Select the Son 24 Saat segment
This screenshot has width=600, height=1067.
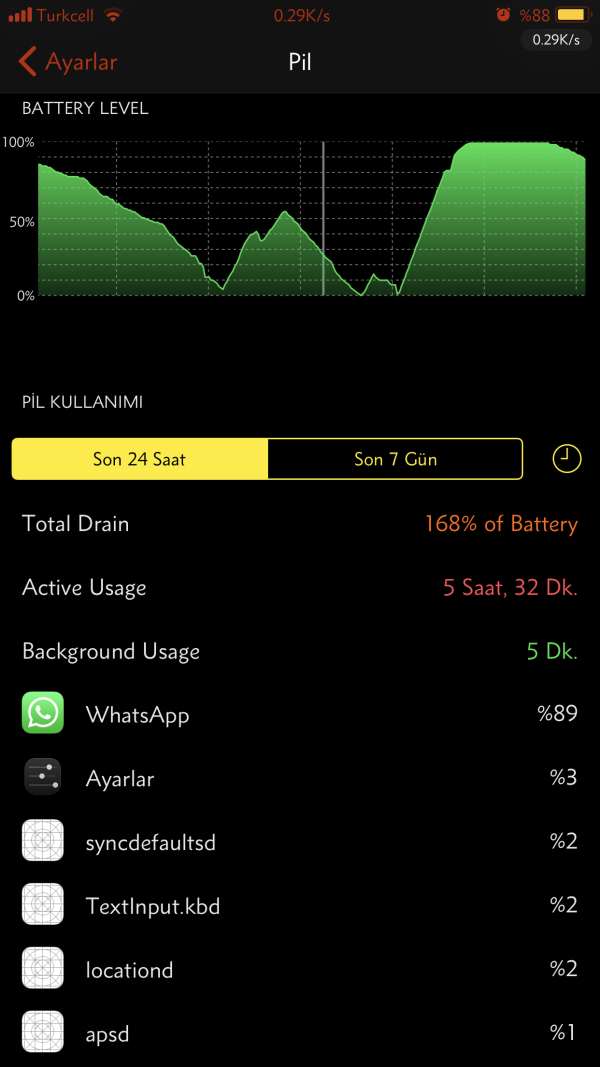(140, 459)
